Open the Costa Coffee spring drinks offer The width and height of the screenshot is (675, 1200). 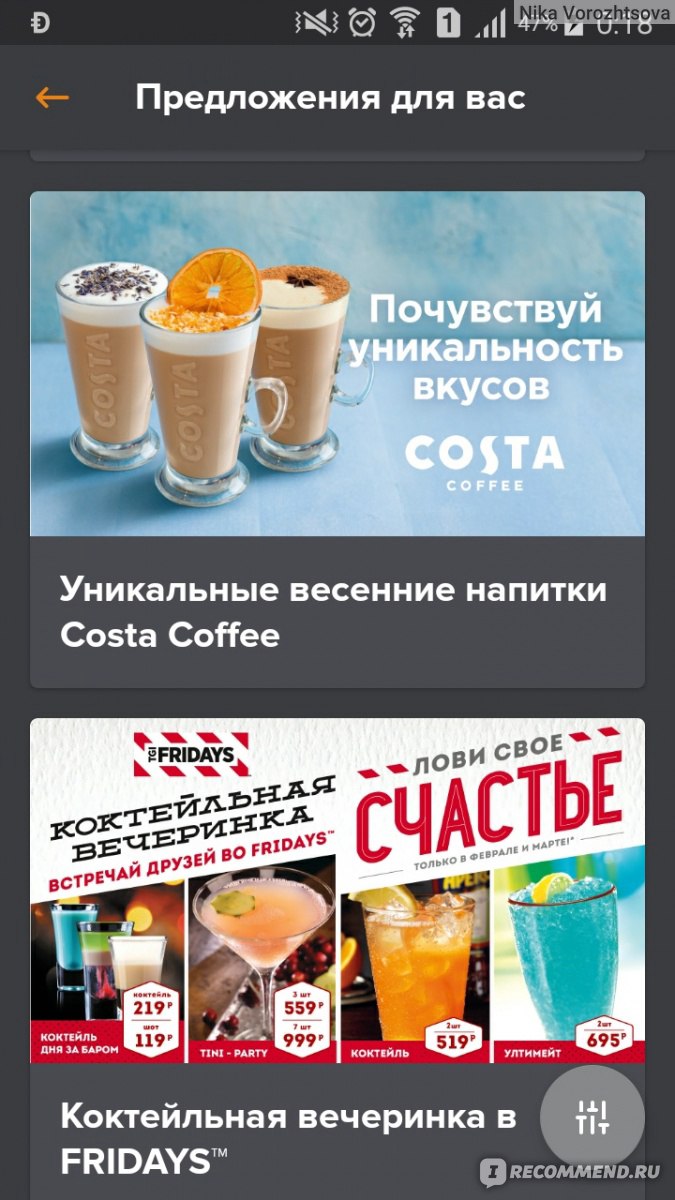click(x=337, y=439)
